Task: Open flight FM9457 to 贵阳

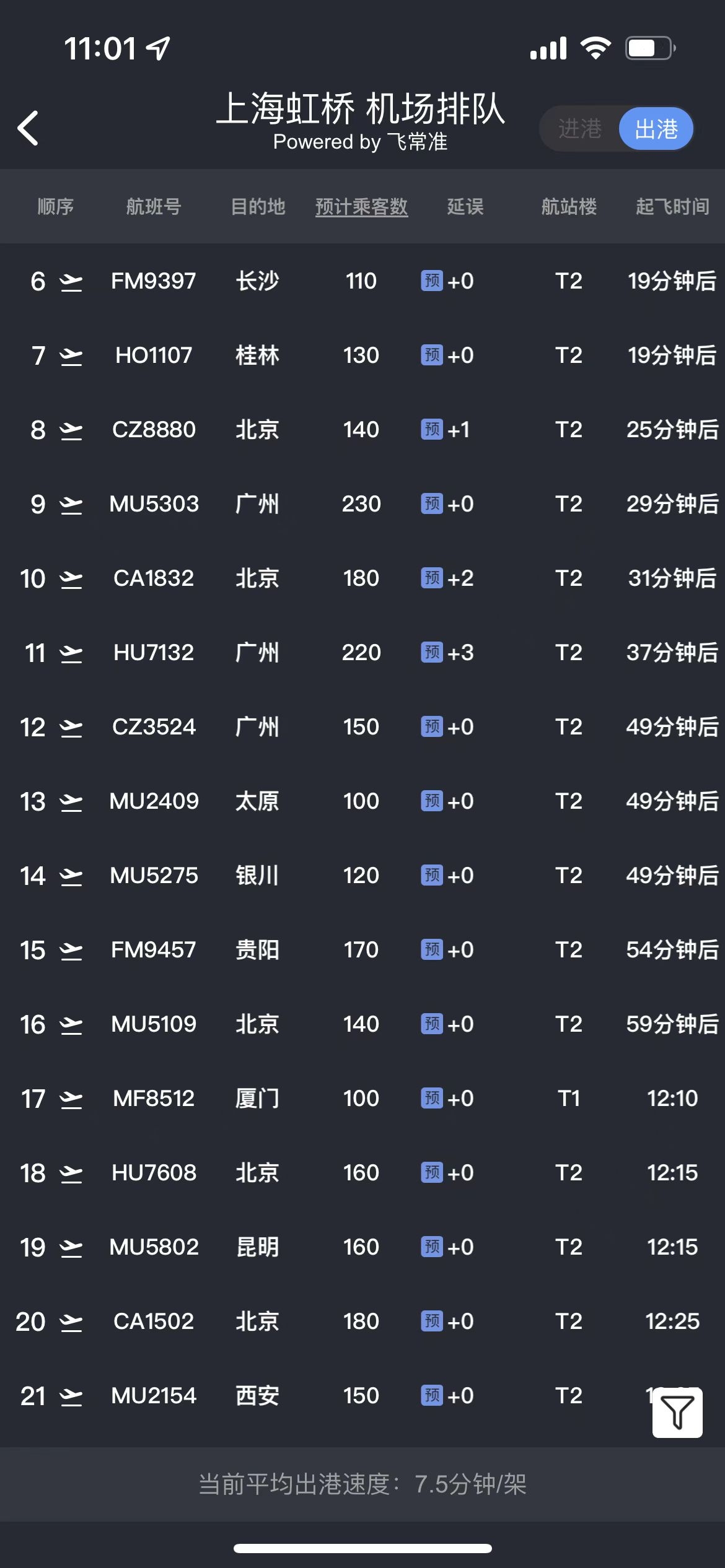Action: click(154, 950)
